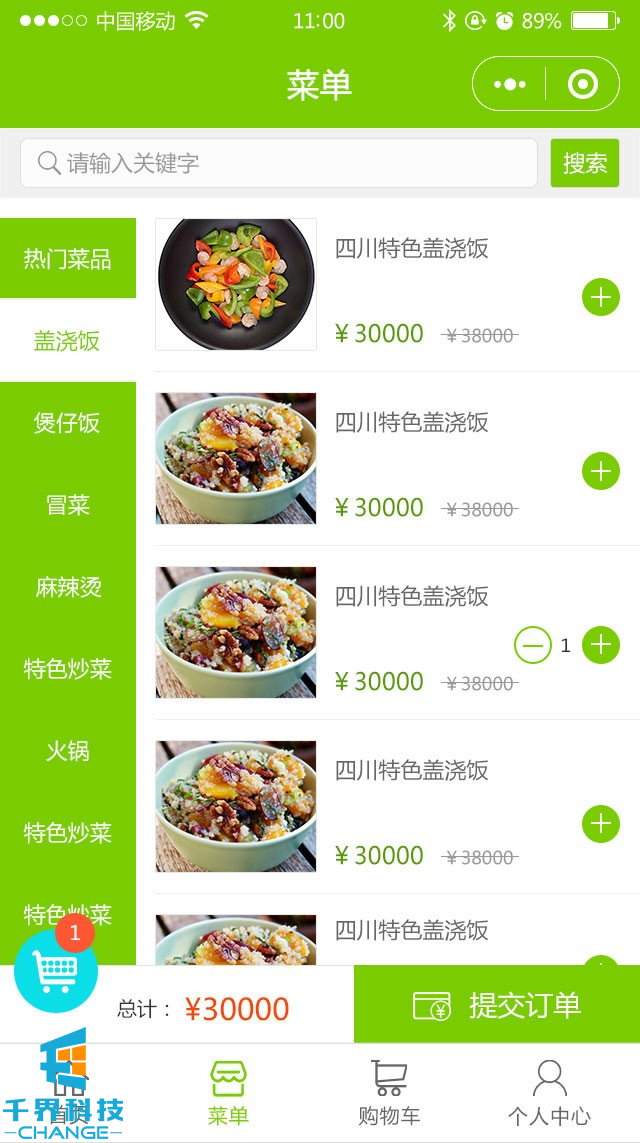Open the floating cart with badge 1
The width and height of the screenshot is (640, 1143).
[x=56, y=970]
